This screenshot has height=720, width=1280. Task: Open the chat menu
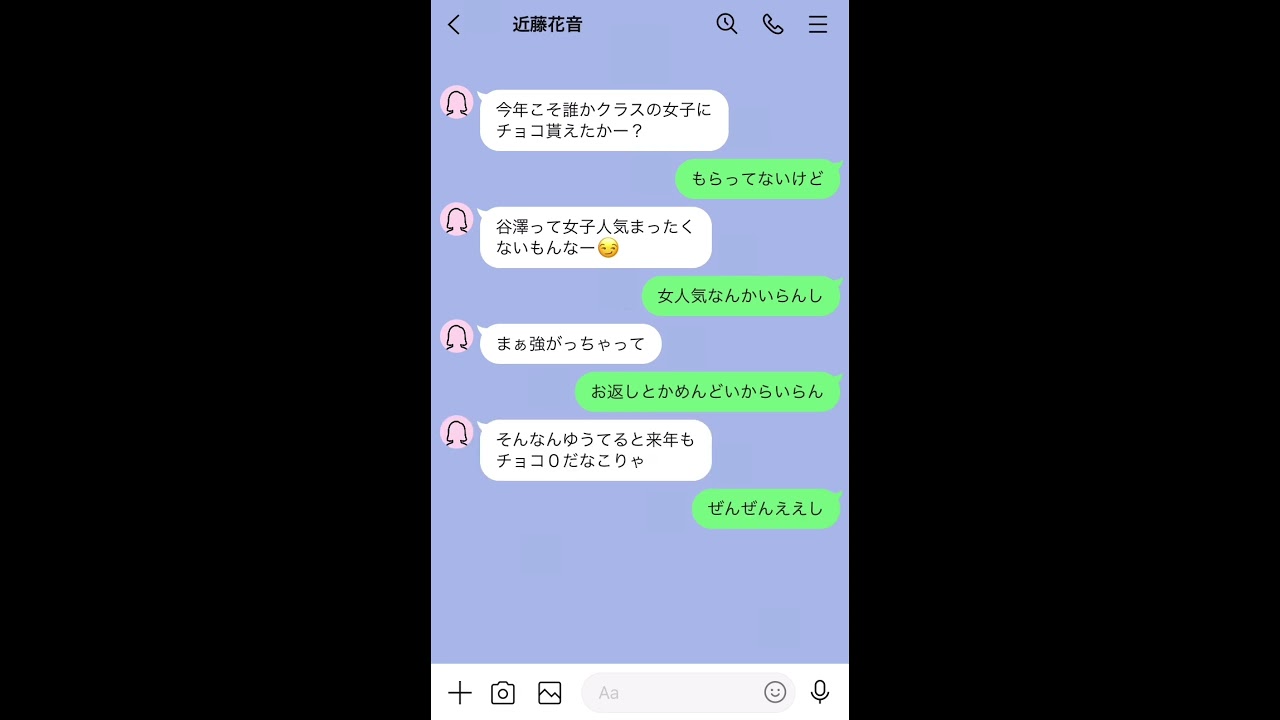click(x=818, y=25)
